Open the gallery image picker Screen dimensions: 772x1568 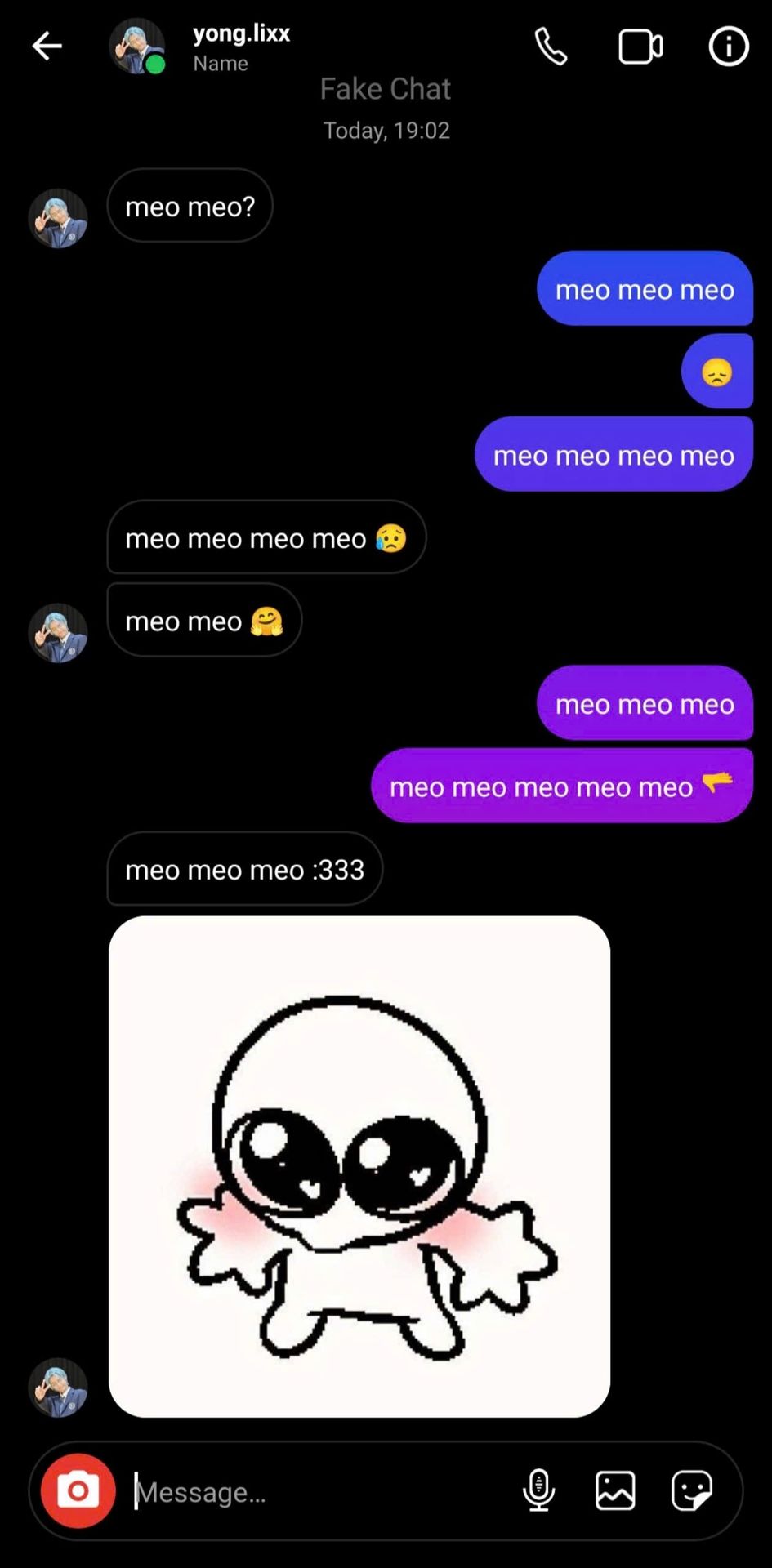click(615, 1490)
